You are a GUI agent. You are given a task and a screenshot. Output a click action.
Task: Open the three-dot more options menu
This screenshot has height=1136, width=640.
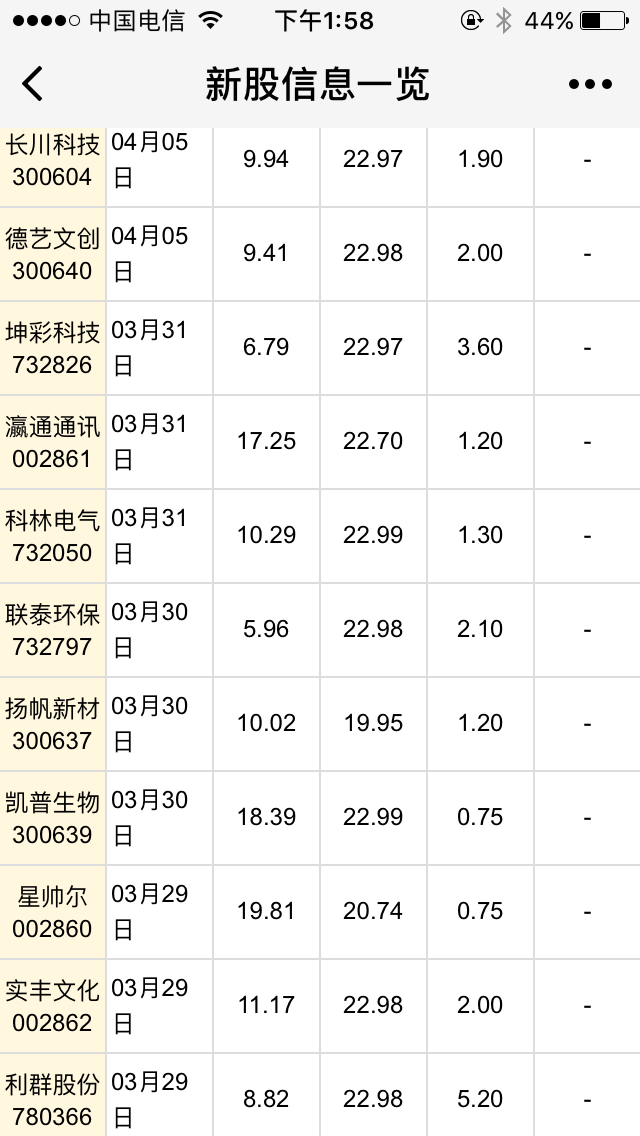pos(590,85)
